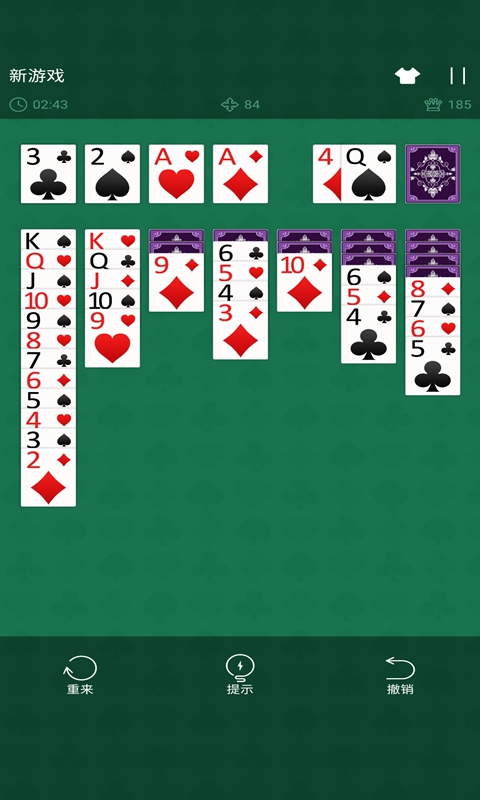Select the 9 of Diamonds card
The height and width of the screenshot is (800, 480).
click(176, 282)
